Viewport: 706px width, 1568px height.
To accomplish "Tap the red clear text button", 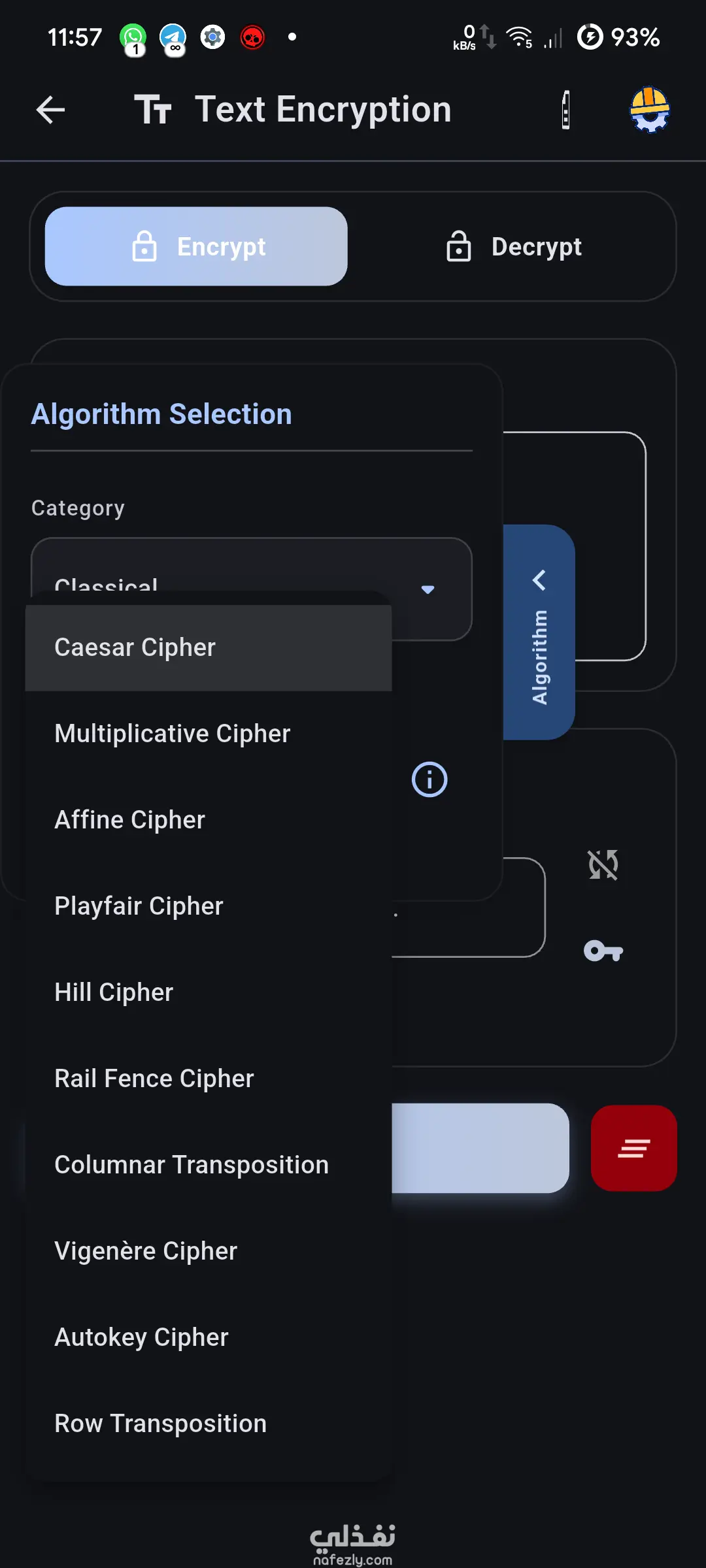I will pyautogui.click(x=633, y=1148).
